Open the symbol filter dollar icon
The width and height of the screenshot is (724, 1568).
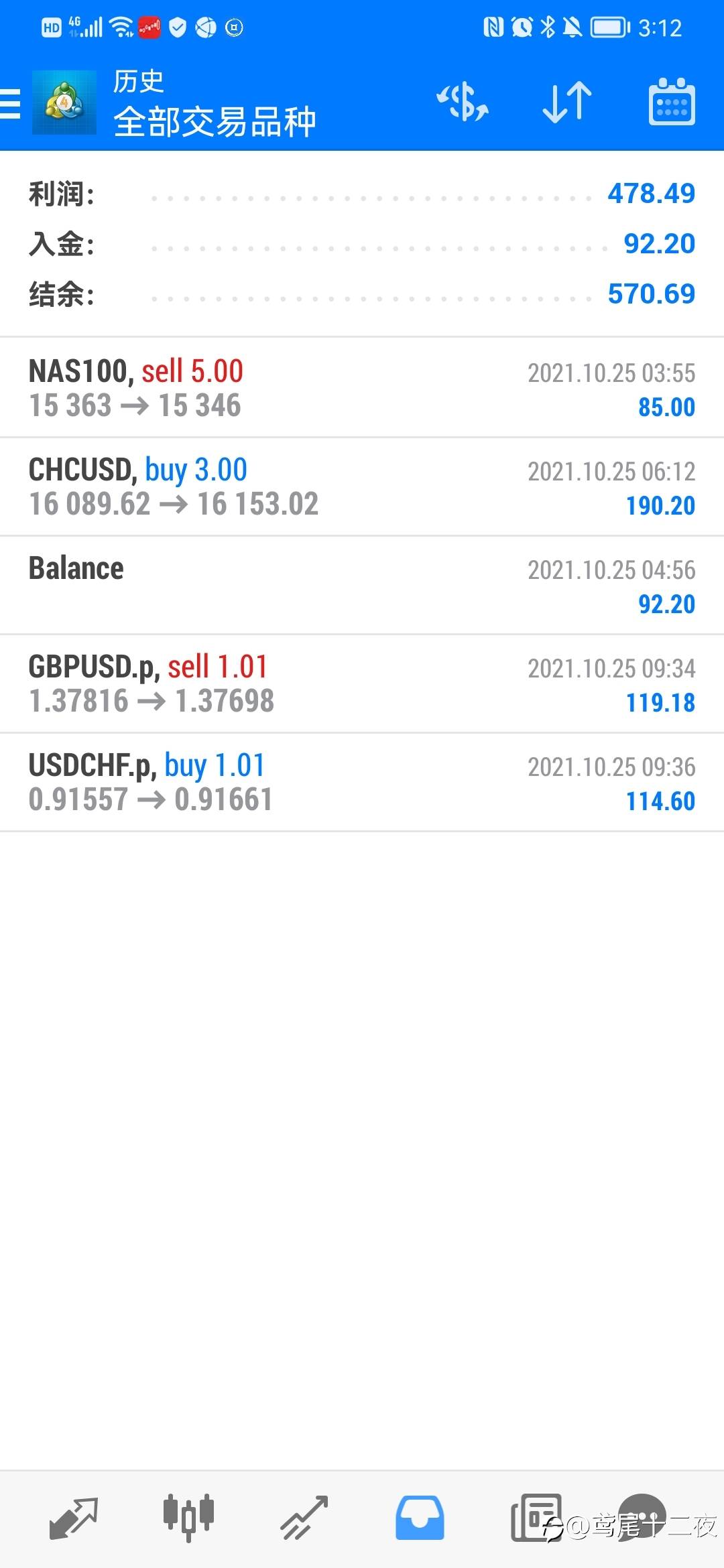click(463, 103)
